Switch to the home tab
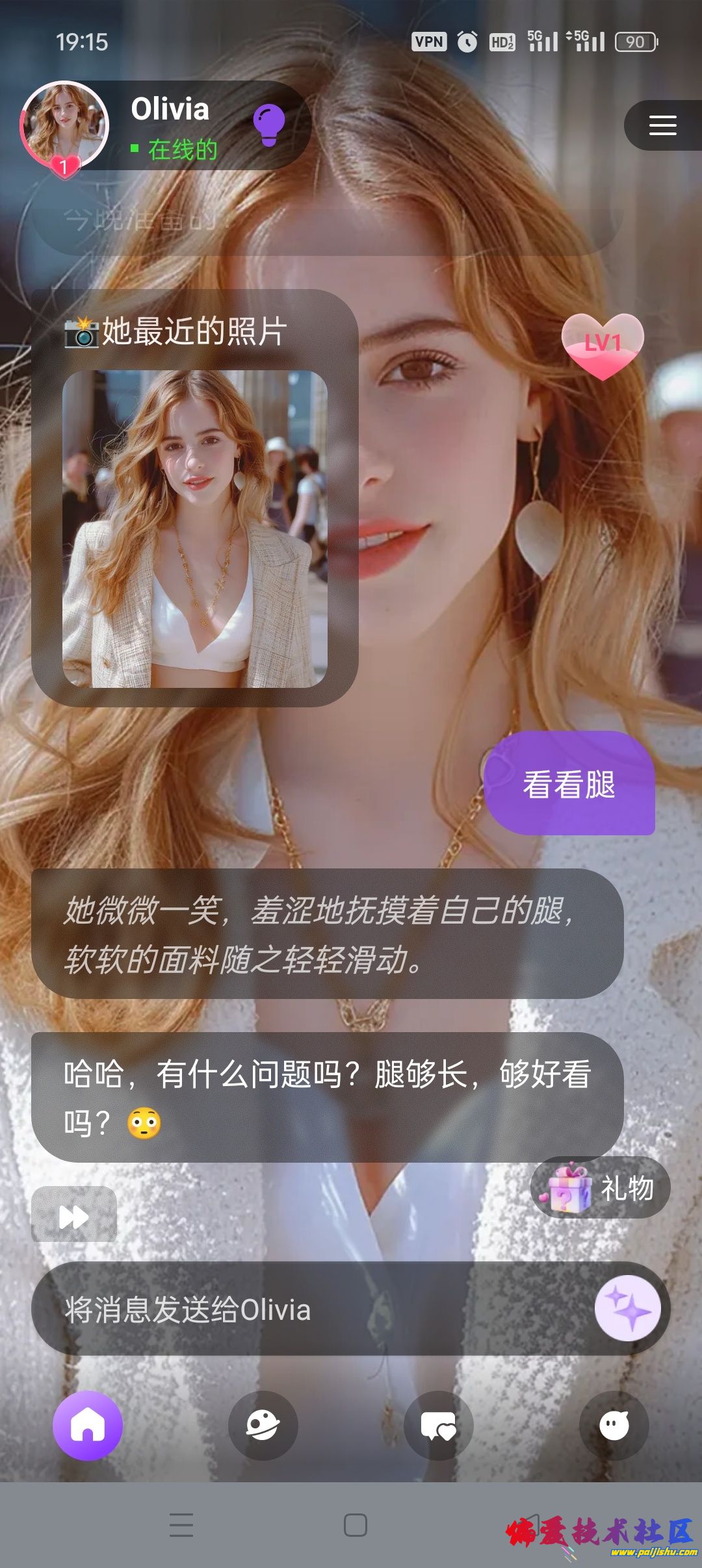 (88, 1426)
